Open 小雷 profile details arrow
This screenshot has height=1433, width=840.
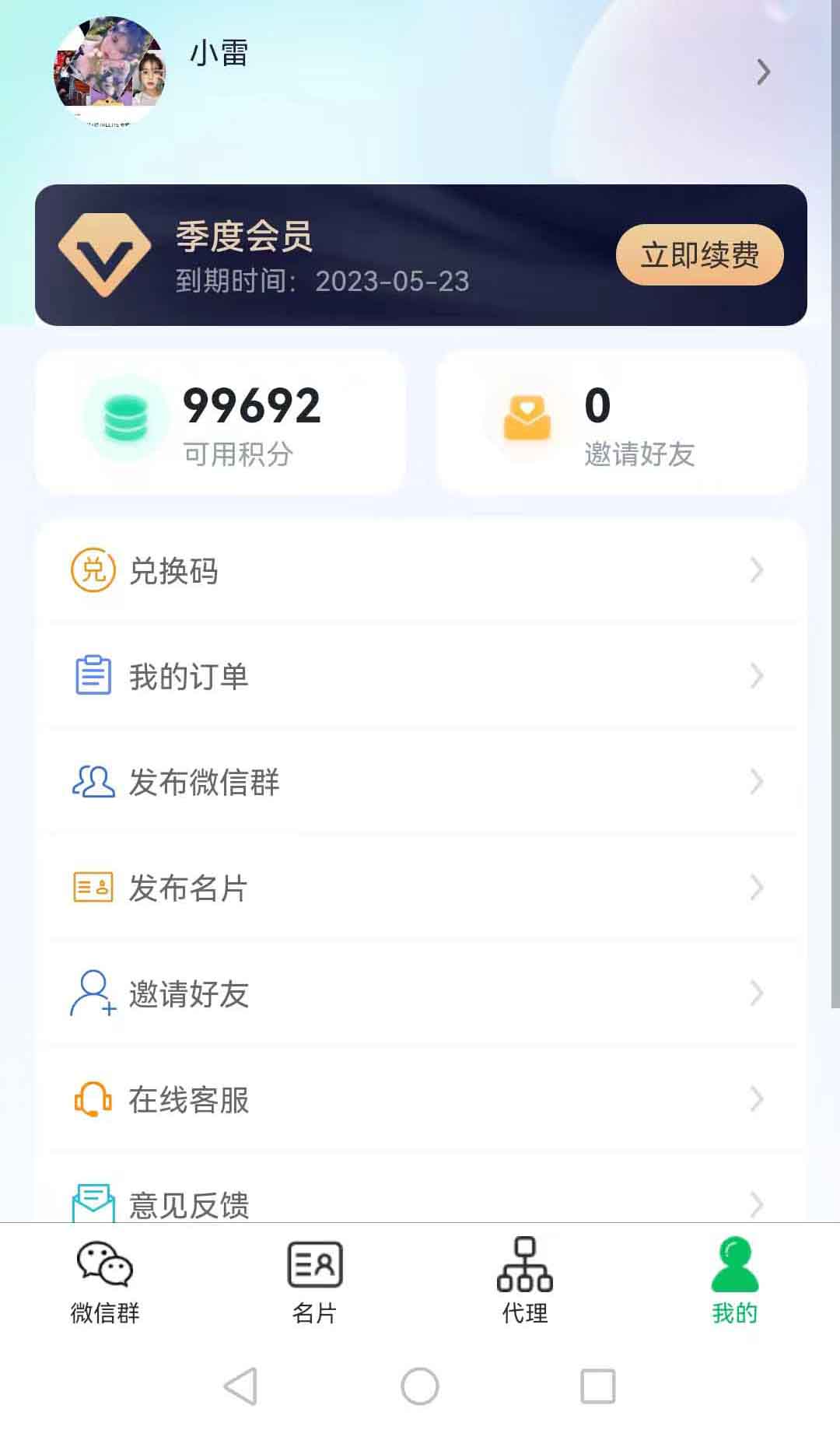click(x=763, y=72)
